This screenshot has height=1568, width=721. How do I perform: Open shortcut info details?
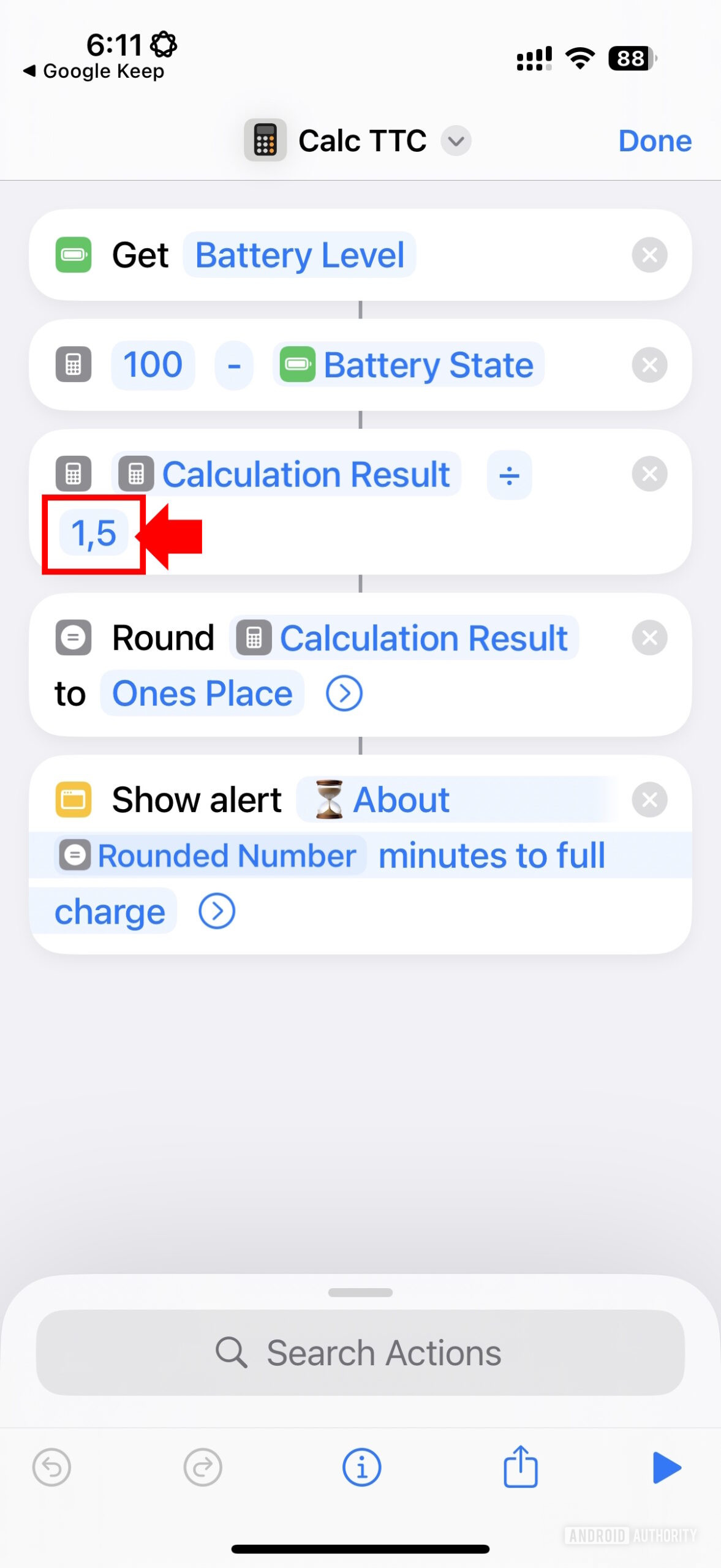(361, 1468)
